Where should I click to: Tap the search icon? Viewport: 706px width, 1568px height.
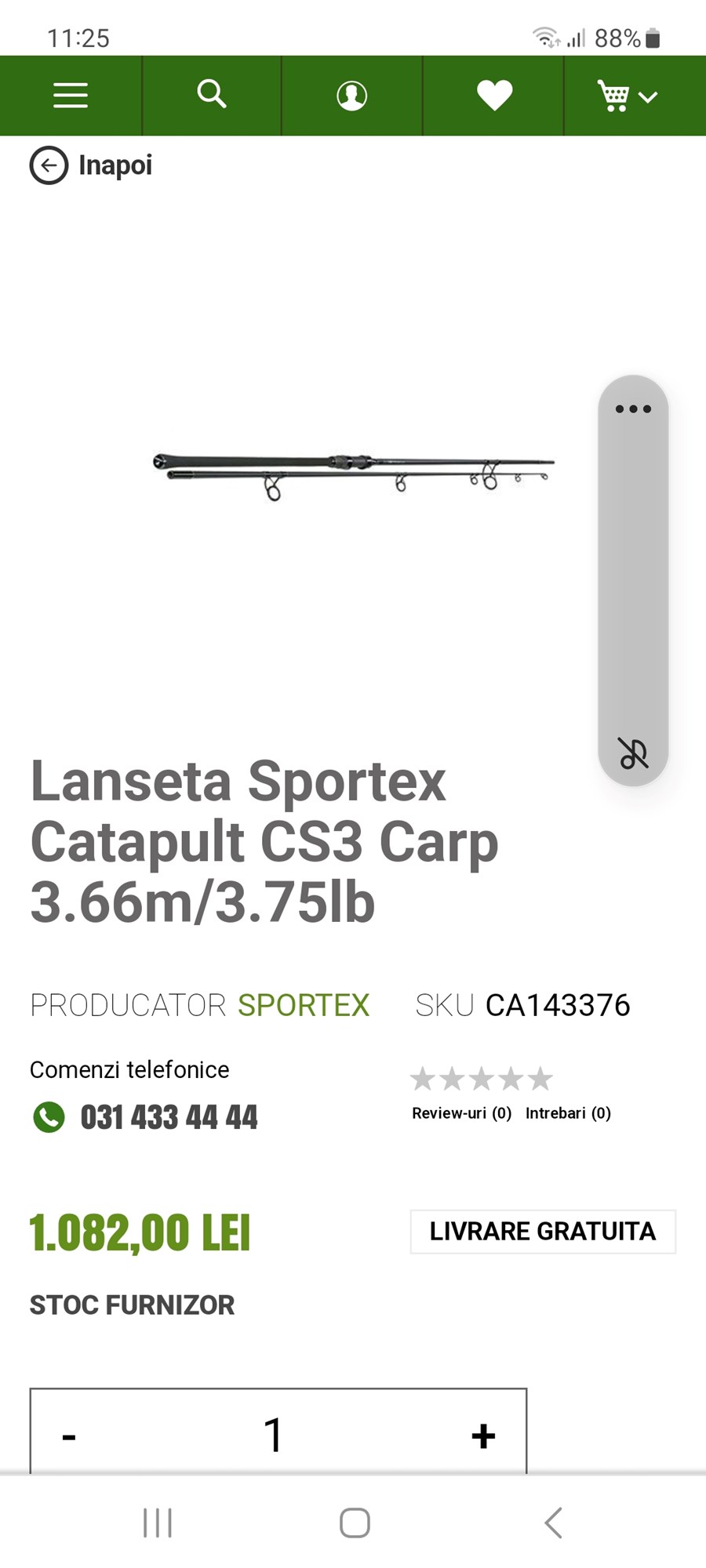pyautogui.click(x=210, y=95)
